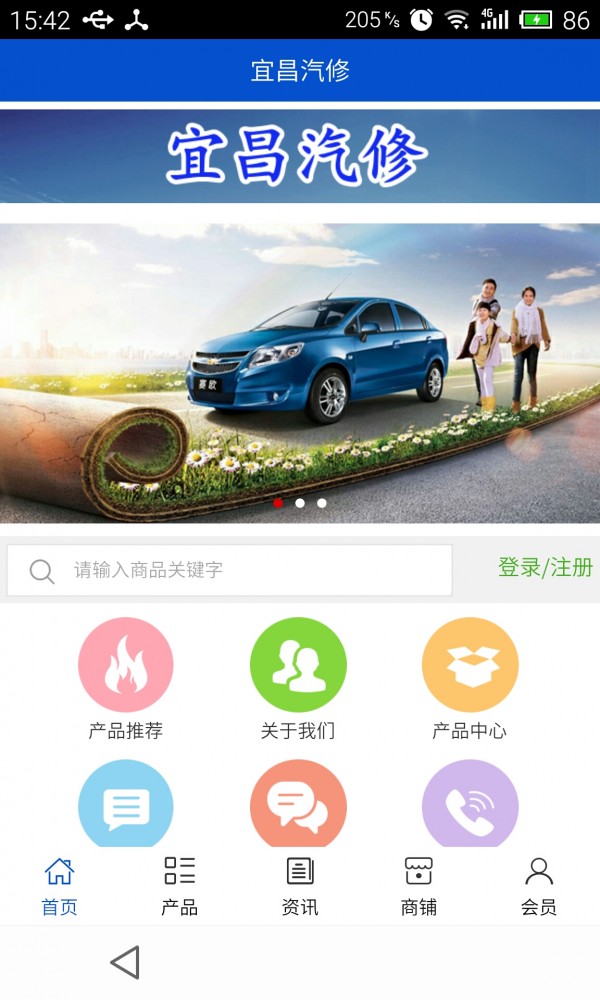Screen dimensions: 600x1000
Task: Switch to the 会员 member tab
Action: 539,886
